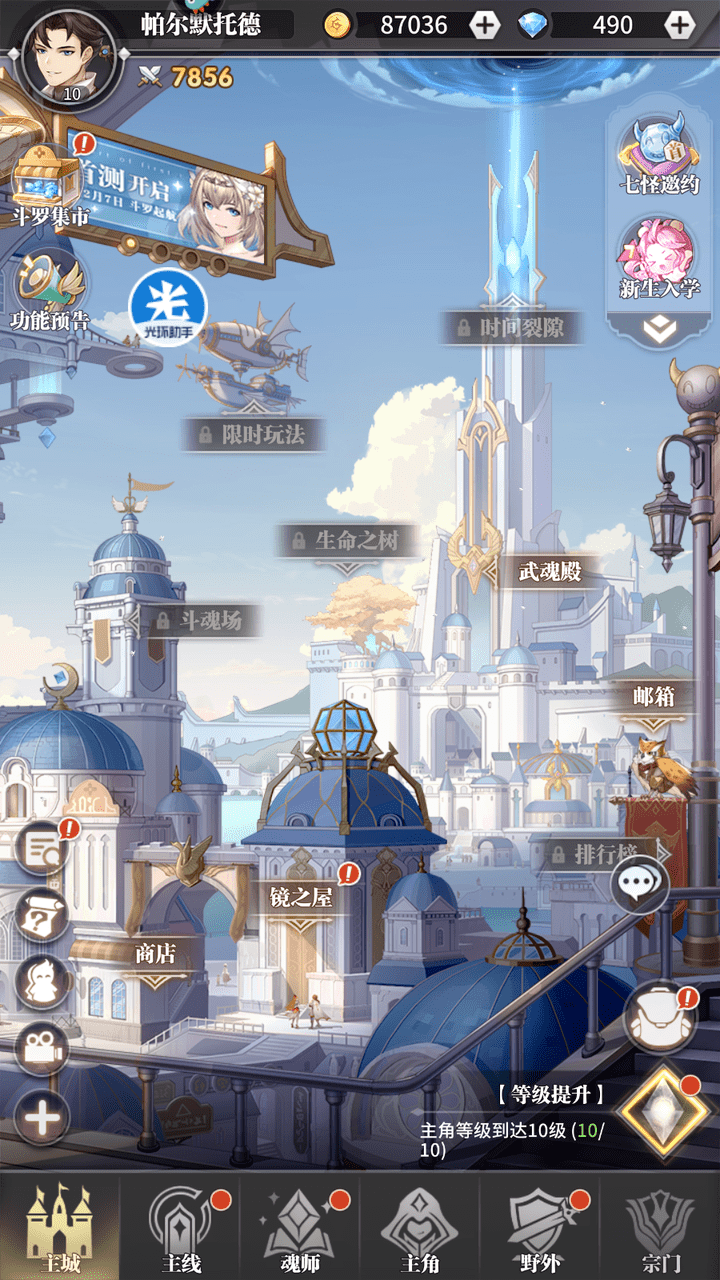Screen dimensions: 720x1280
Task: Add diamonds with plus button
Action: coord(680,25)
